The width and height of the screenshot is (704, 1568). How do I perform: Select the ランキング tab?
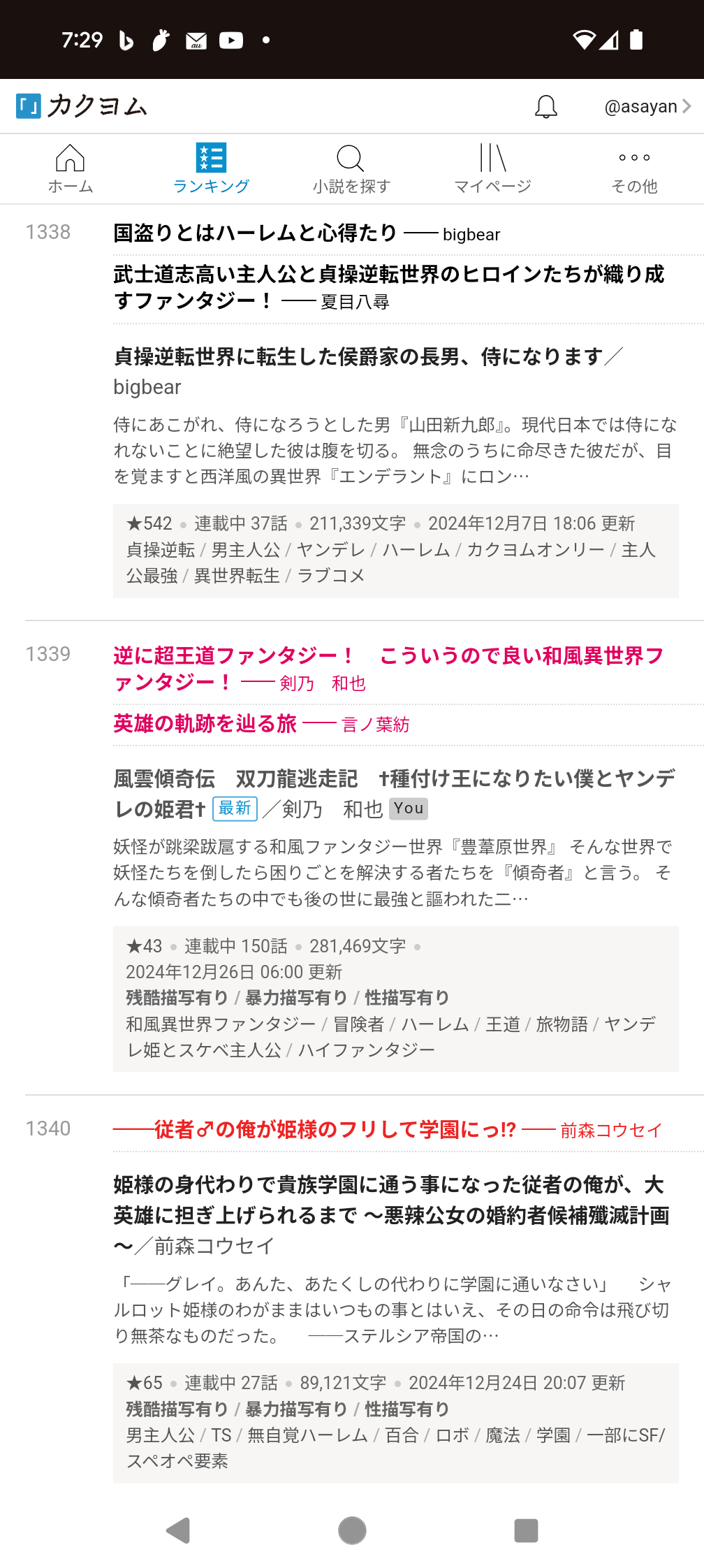(x=211, y=168)
